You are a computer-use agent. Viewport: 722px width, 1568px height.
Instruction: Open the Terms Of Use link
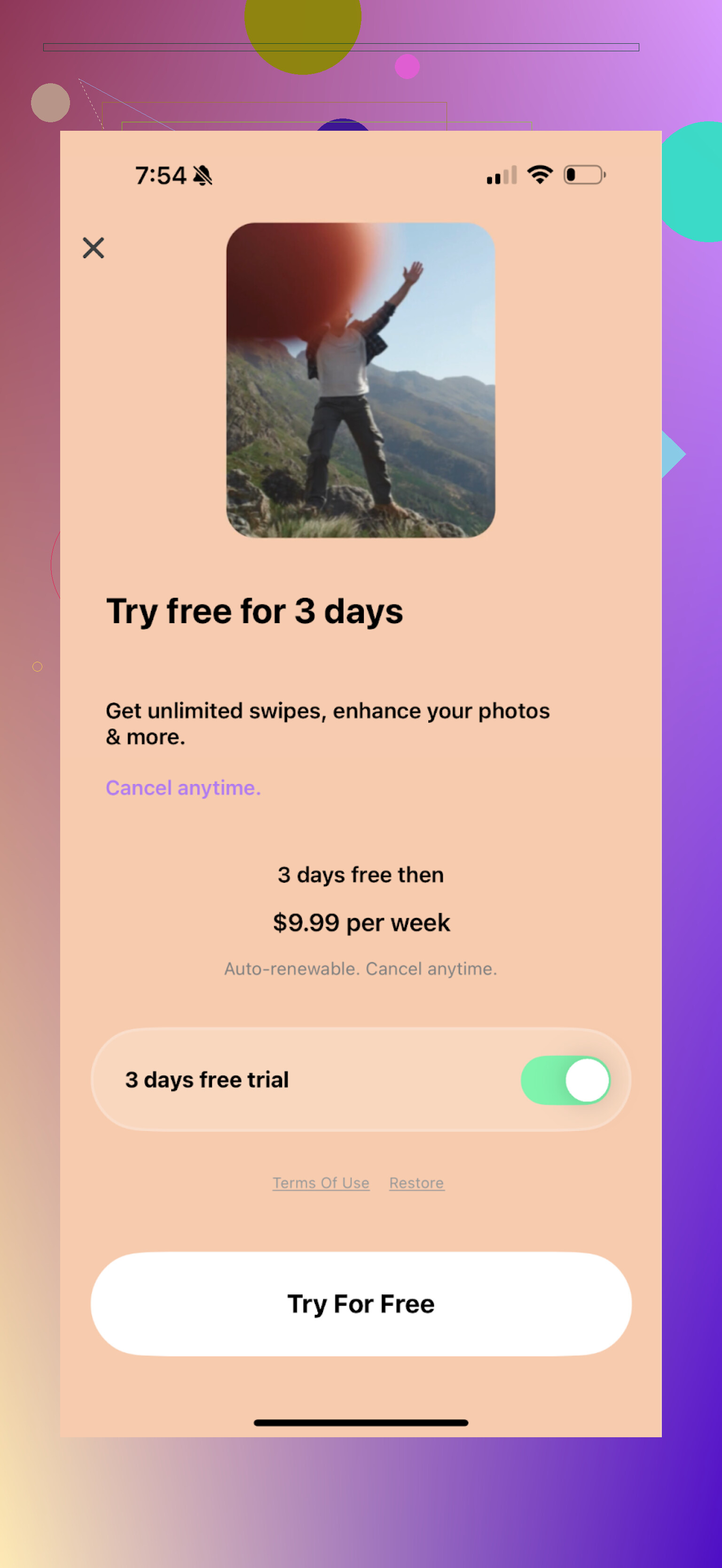[x=321, y=1183]
